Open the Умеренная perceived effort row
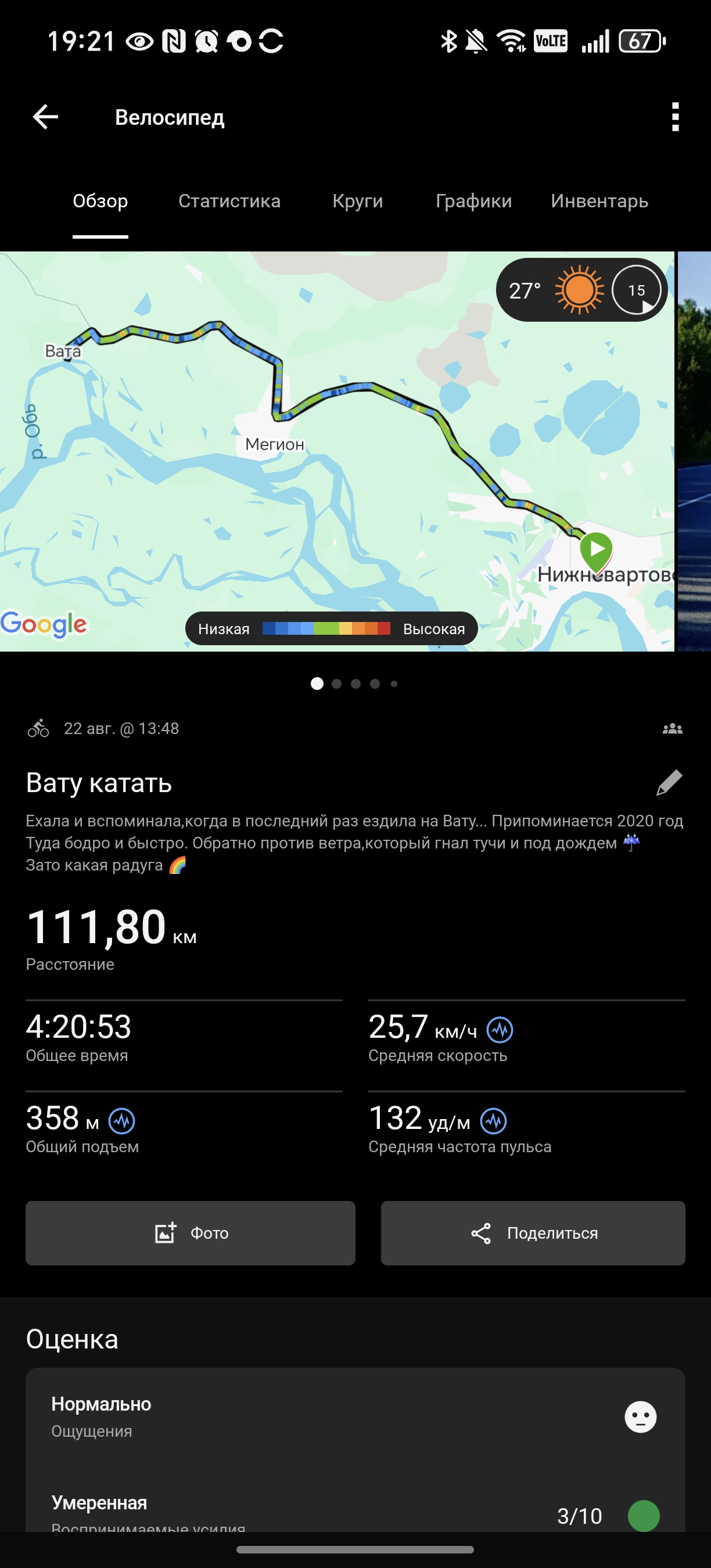The image size is (711, 1568). [x=355, y=1513]
